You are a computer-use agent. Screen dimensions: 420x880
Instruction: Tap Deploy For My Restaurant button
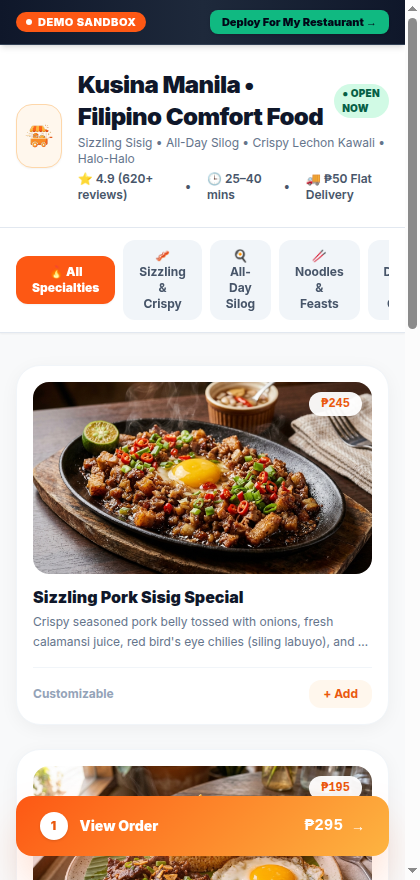point(299,22)
